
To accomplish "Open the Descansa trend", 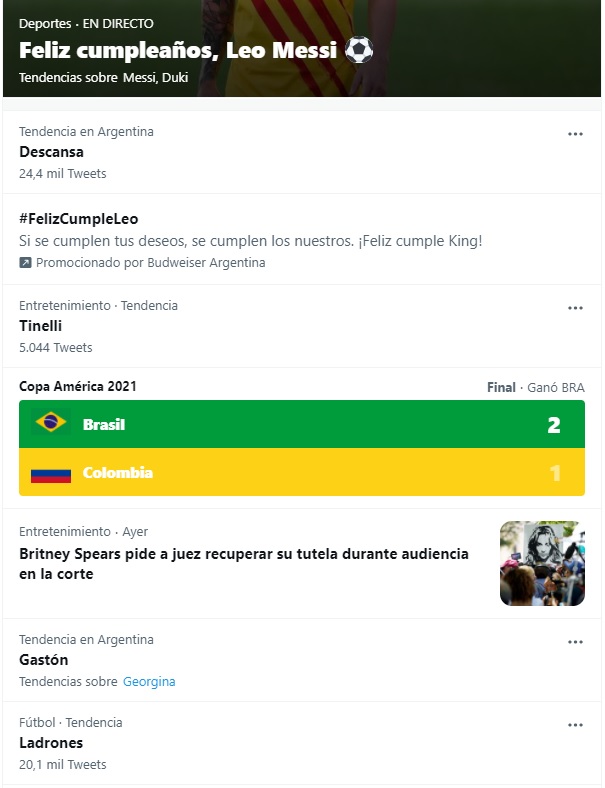I will coord(52,152).
